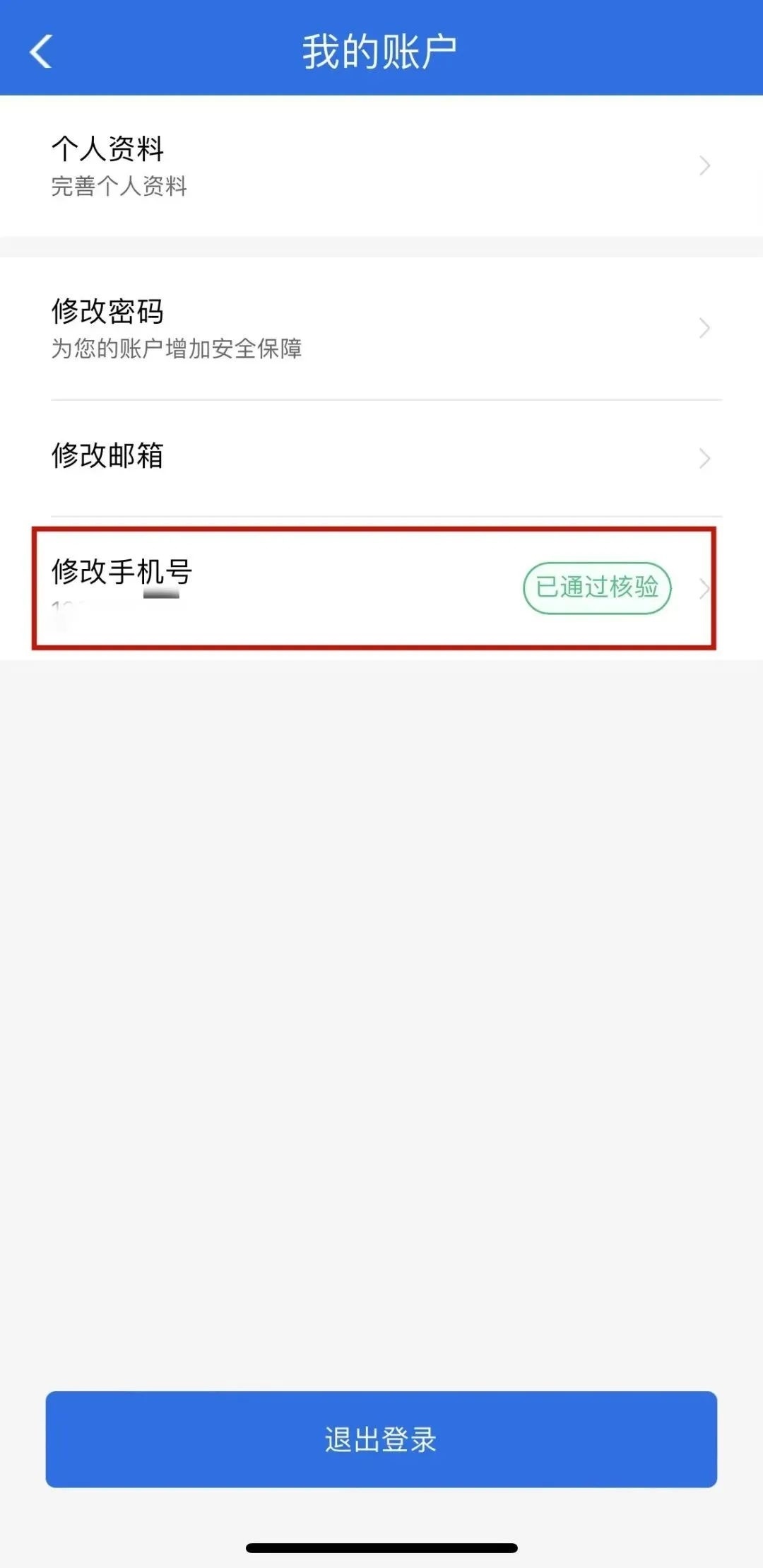
Task: Tap the blue header bar title area
Action: point(381,49)
